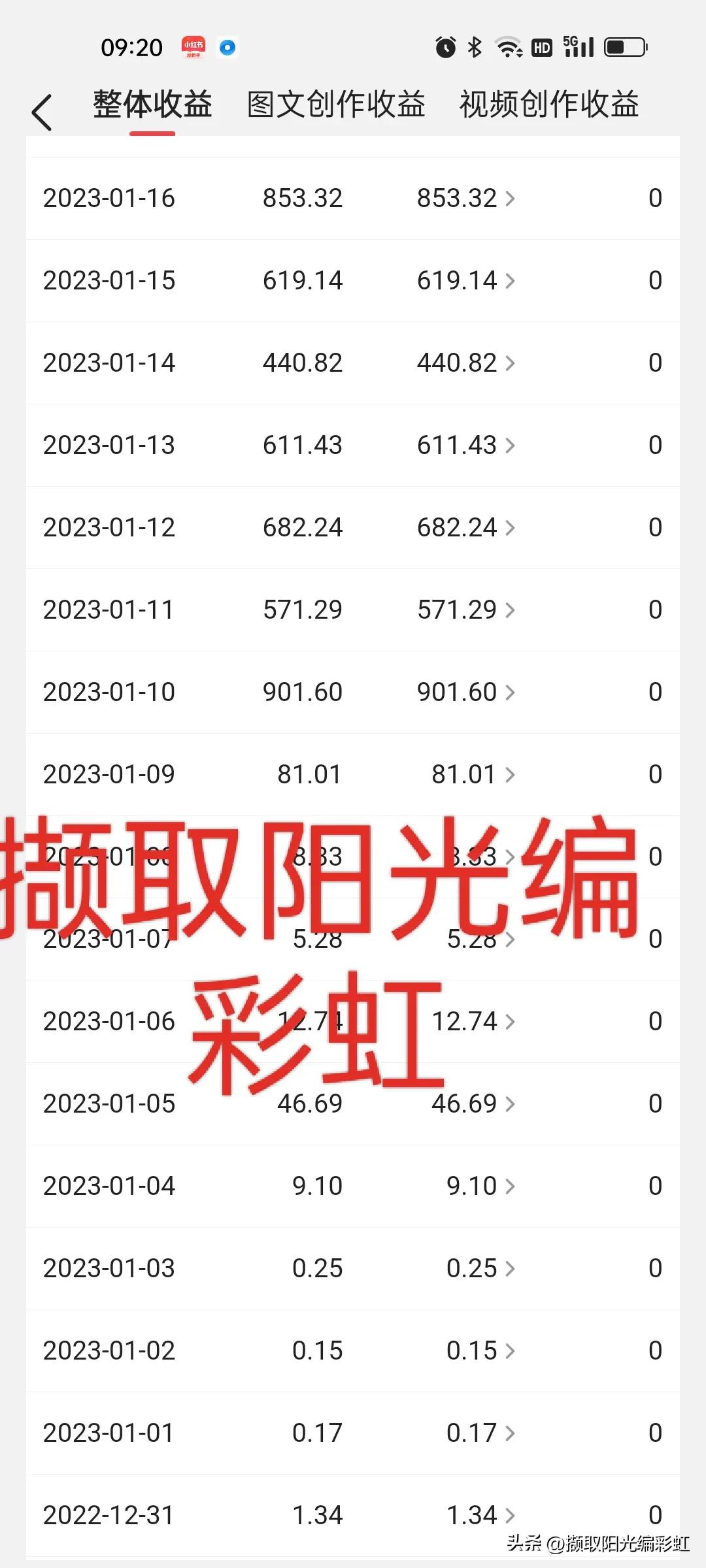706x1568 pixels.
Task: Tap the blue circular notification icon
Action: pyautogui.click(x=228, y=48)
